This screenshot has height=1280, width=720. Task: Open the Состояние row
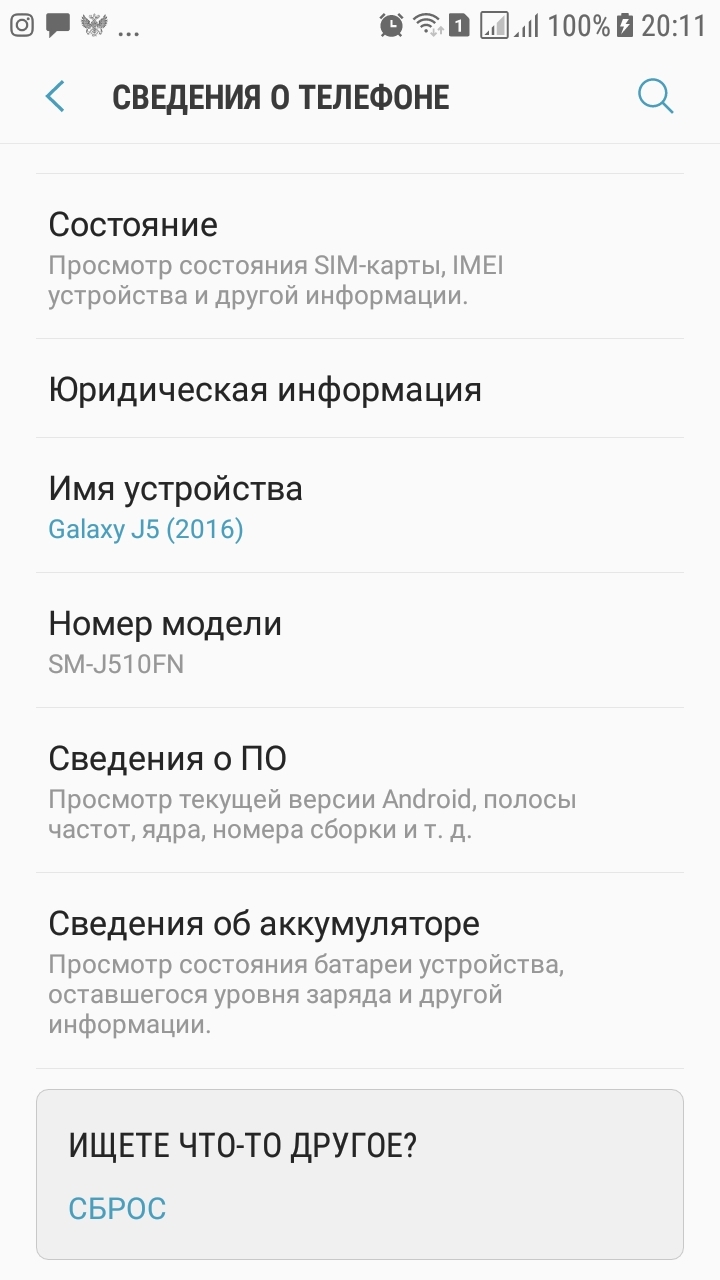coord(360,256)
